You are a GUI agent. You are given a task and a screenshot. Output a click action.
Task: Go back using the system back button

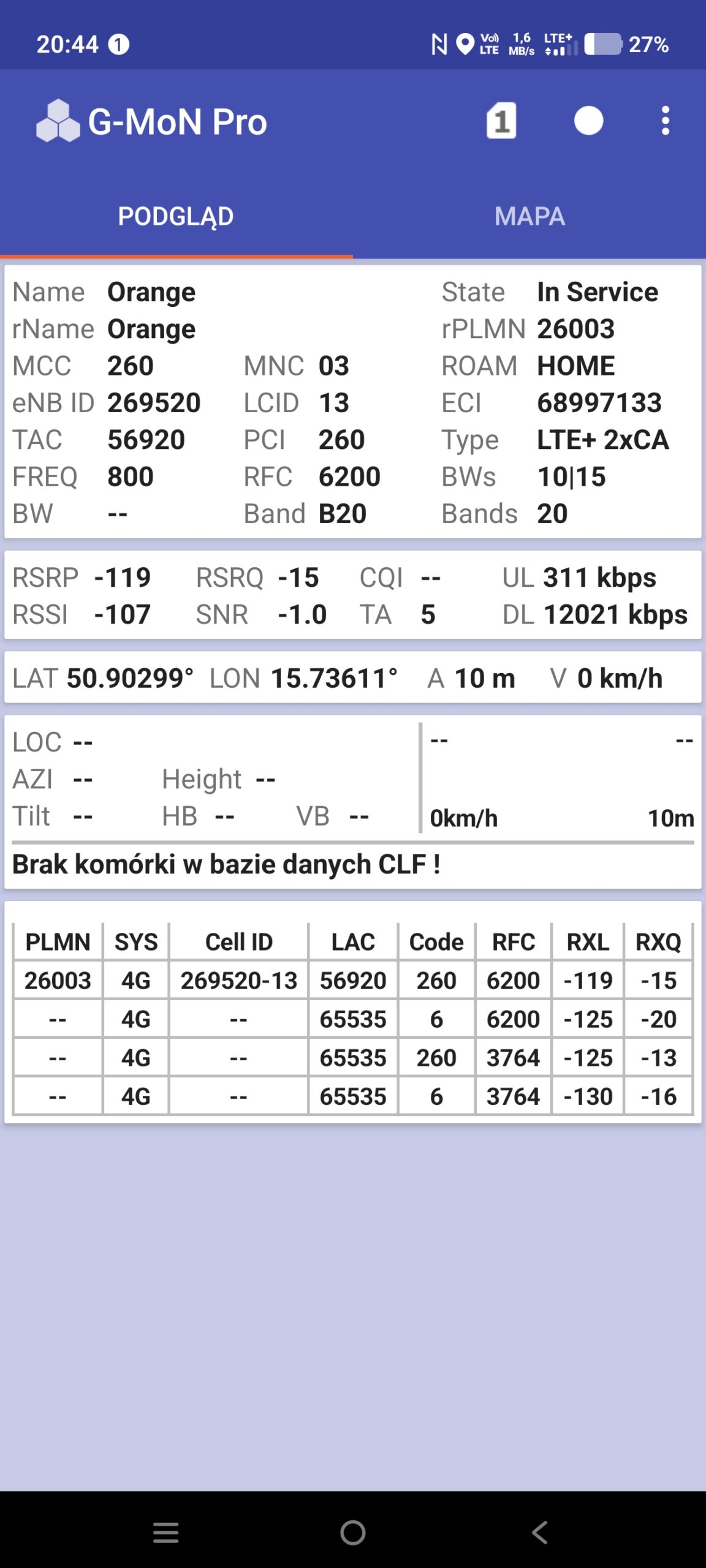click(x=539, y=1532)
